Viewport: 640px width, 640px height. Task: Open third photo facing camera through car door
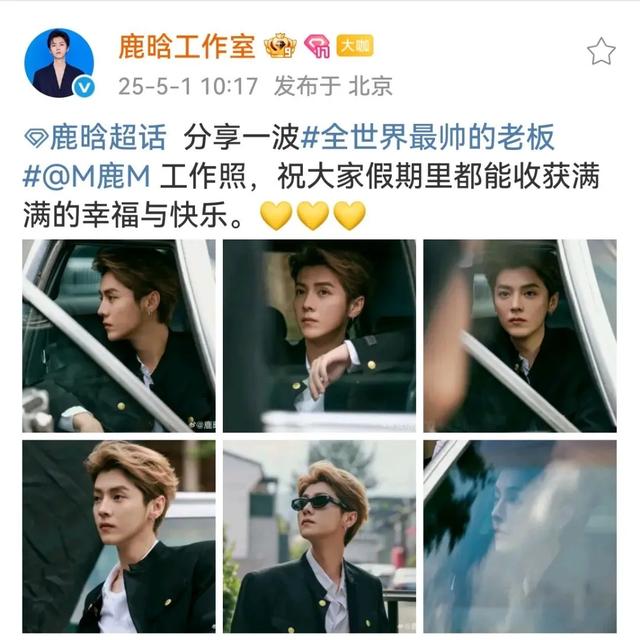tap(519, 335)
